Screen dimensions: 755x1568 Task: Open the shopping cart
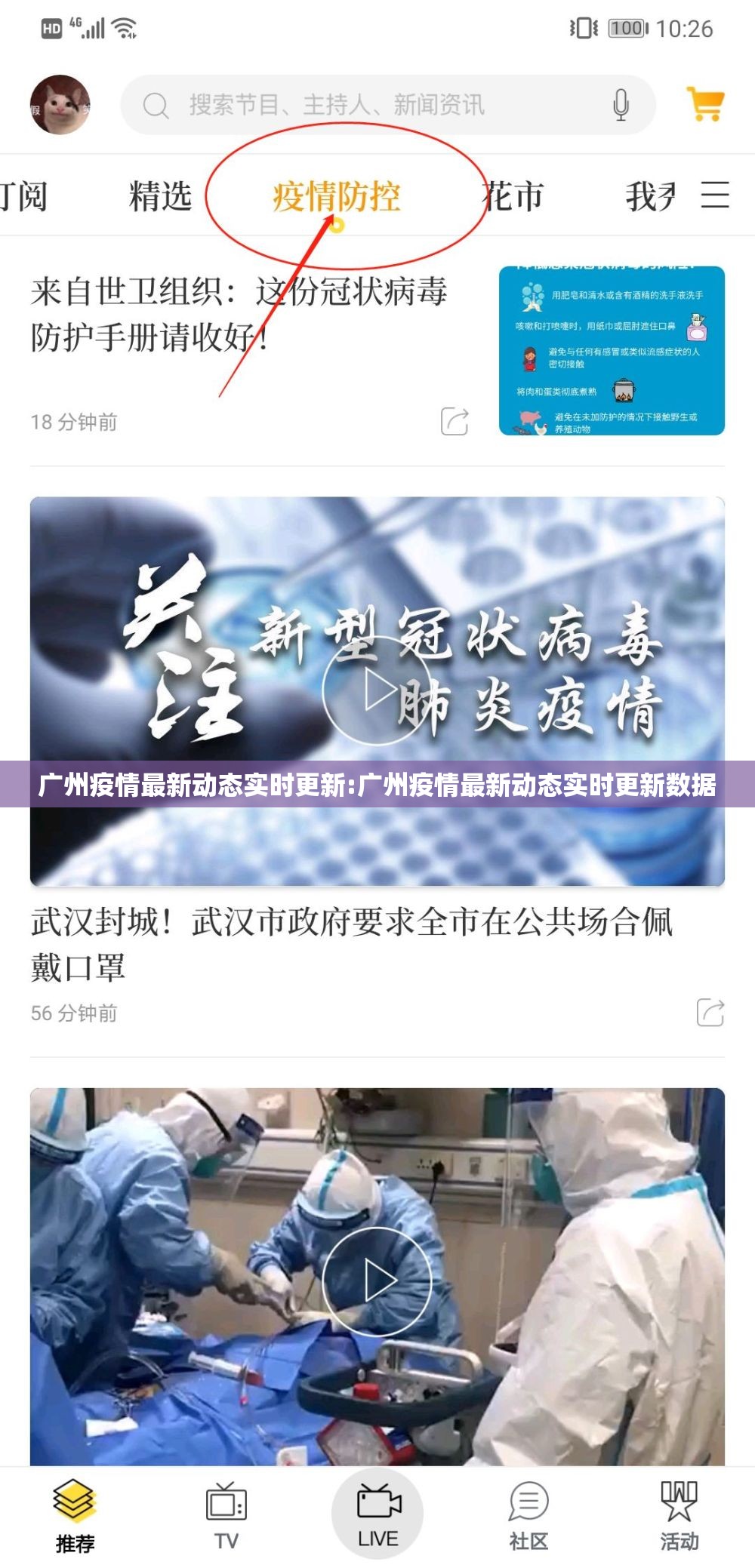(x=705, y=105)
